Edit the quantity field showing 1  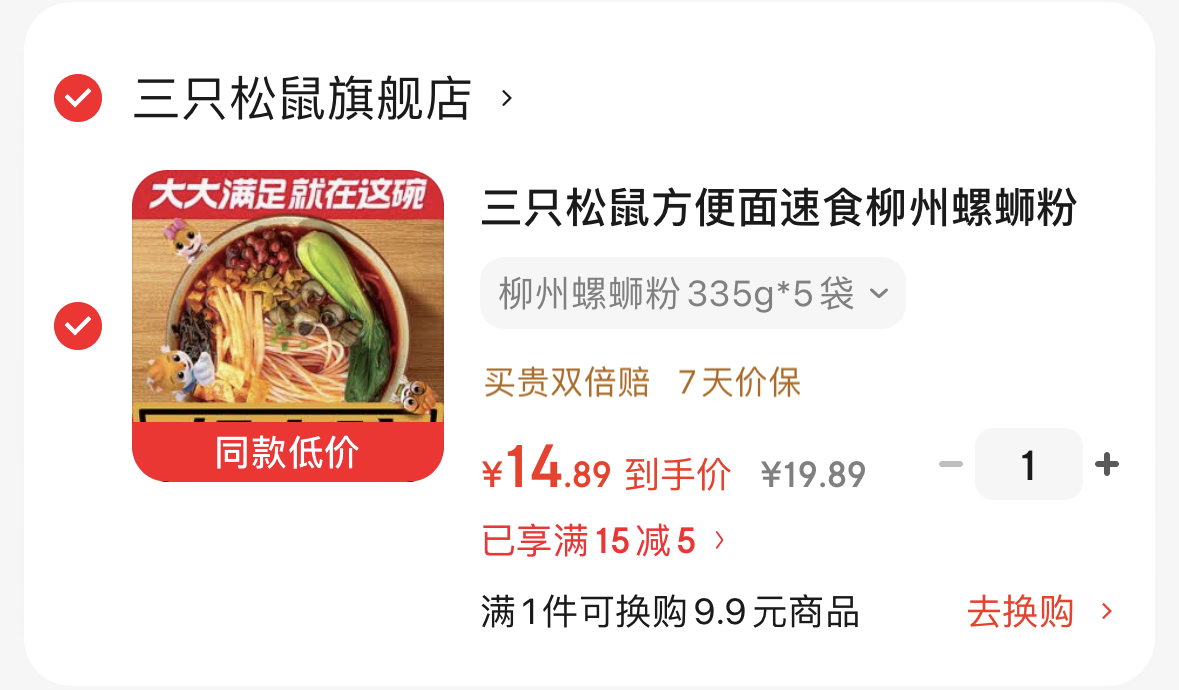[1028, 464]
